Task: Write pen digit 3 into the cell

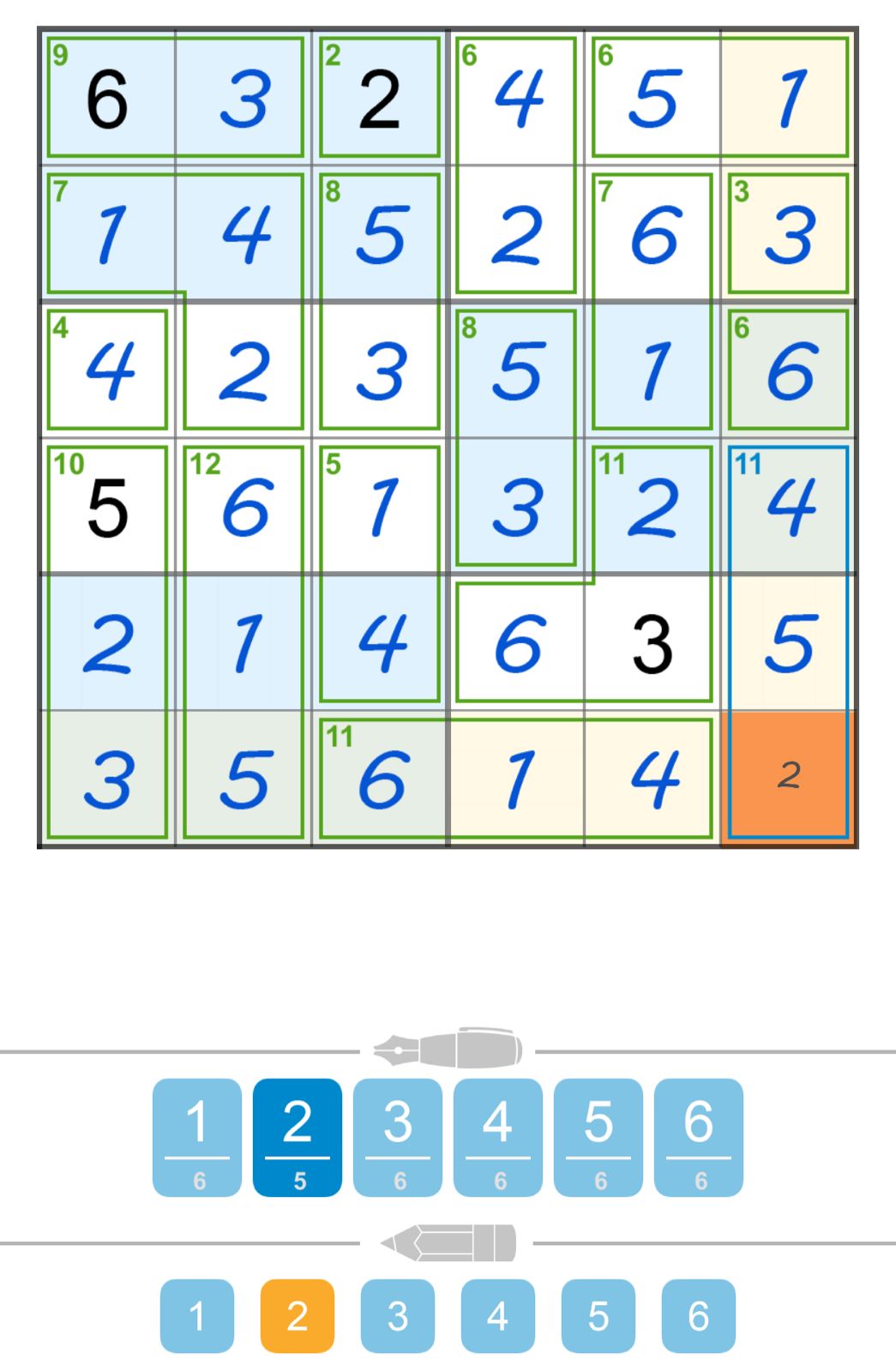Action: [x=398, y=1137]
